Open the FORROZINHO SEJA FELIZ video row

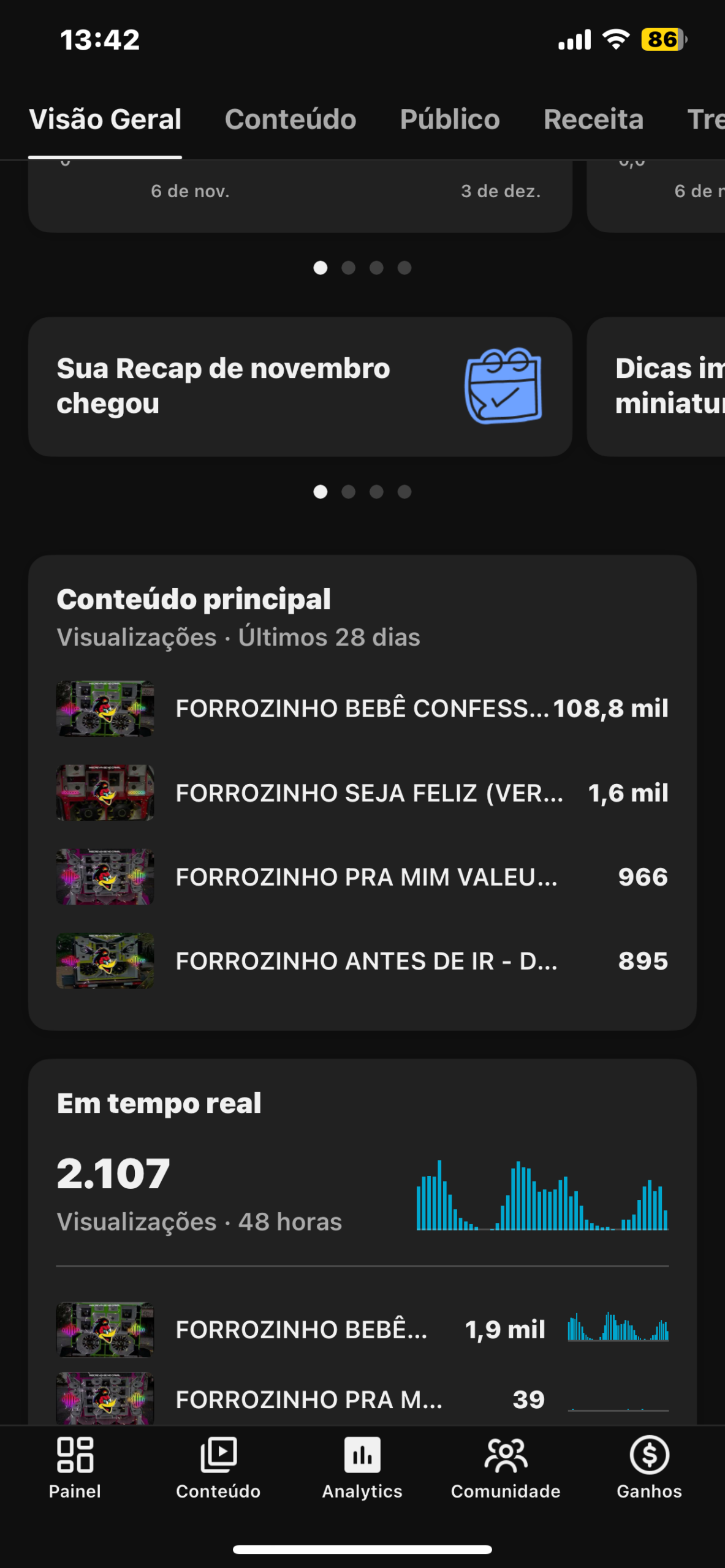click(362, 793)
